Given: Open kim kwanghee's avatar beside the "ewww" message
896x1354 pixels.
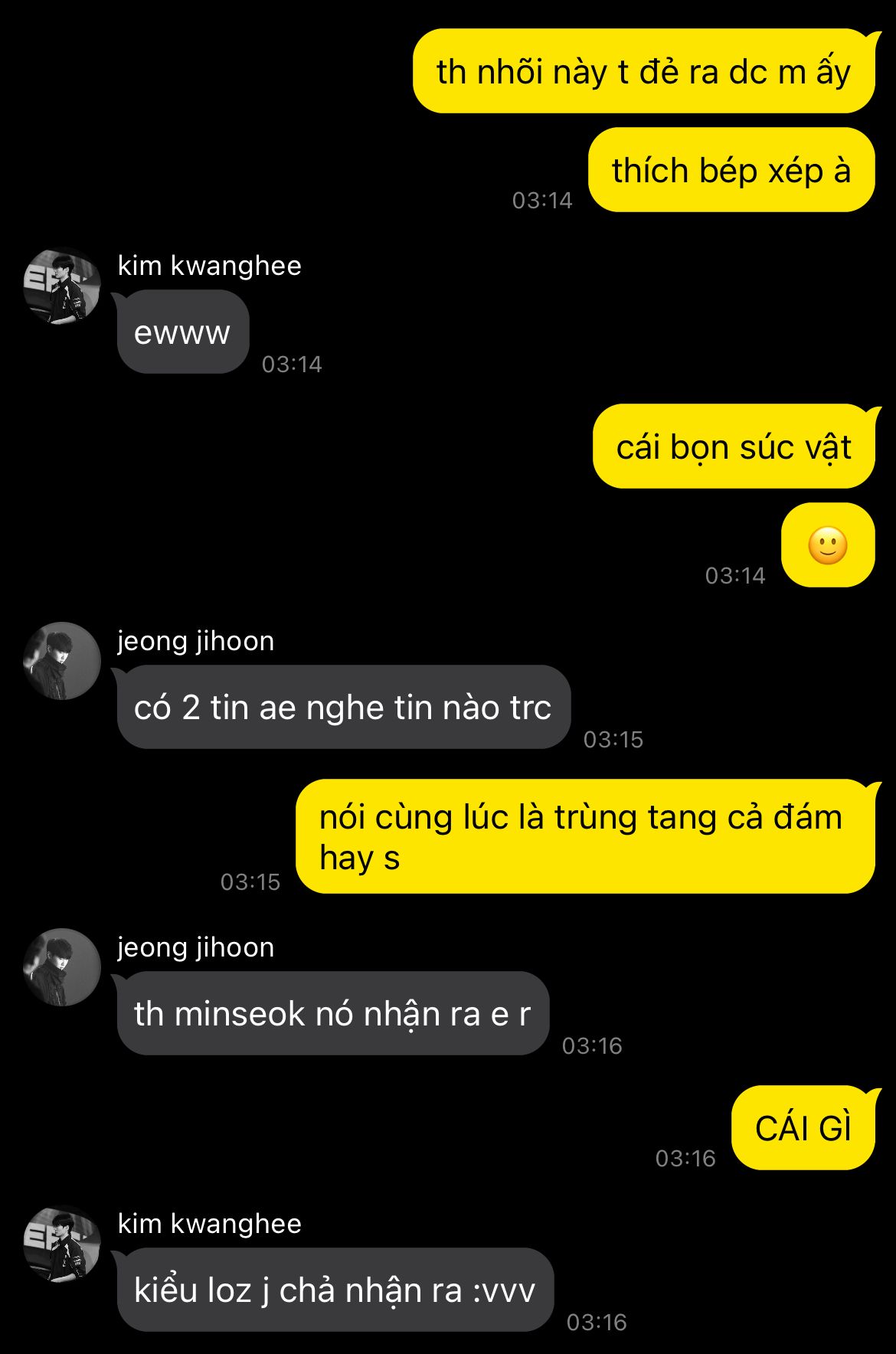Looking at the screenshot, I should 62,286.
